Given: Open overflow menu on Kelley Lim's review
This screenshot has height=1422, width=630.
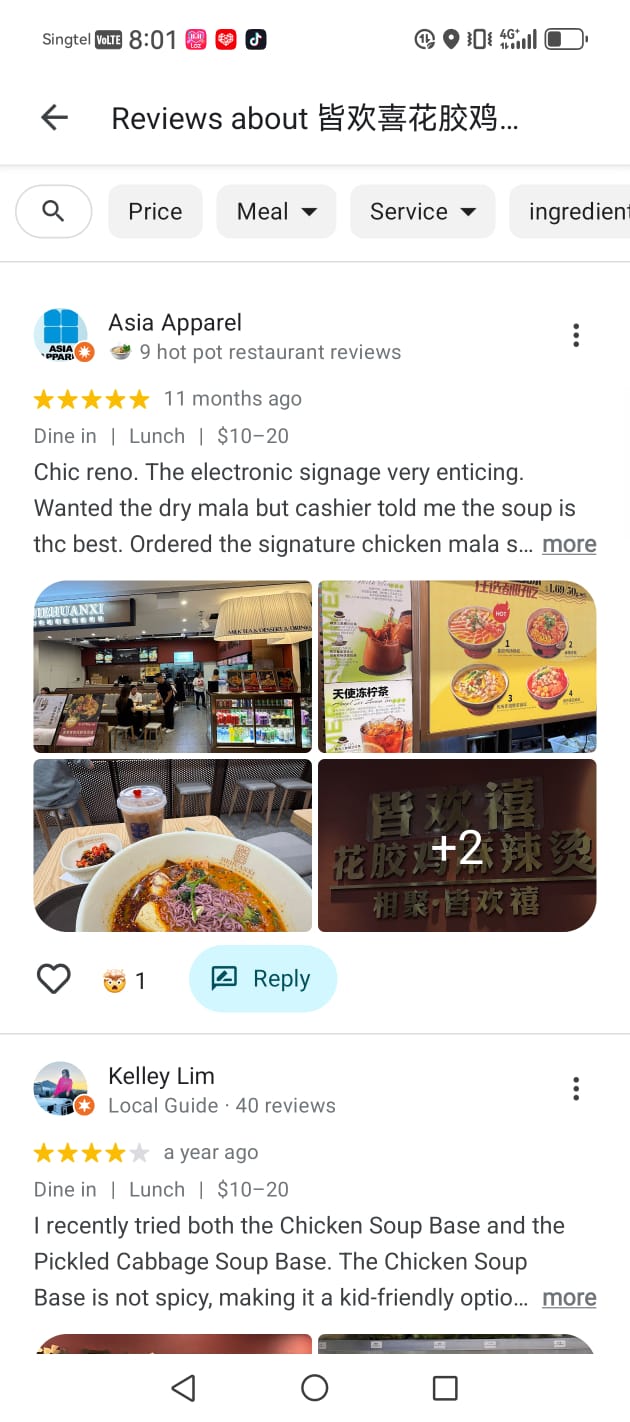Looking at the screenshot, I should click(x=576, y=1089).
